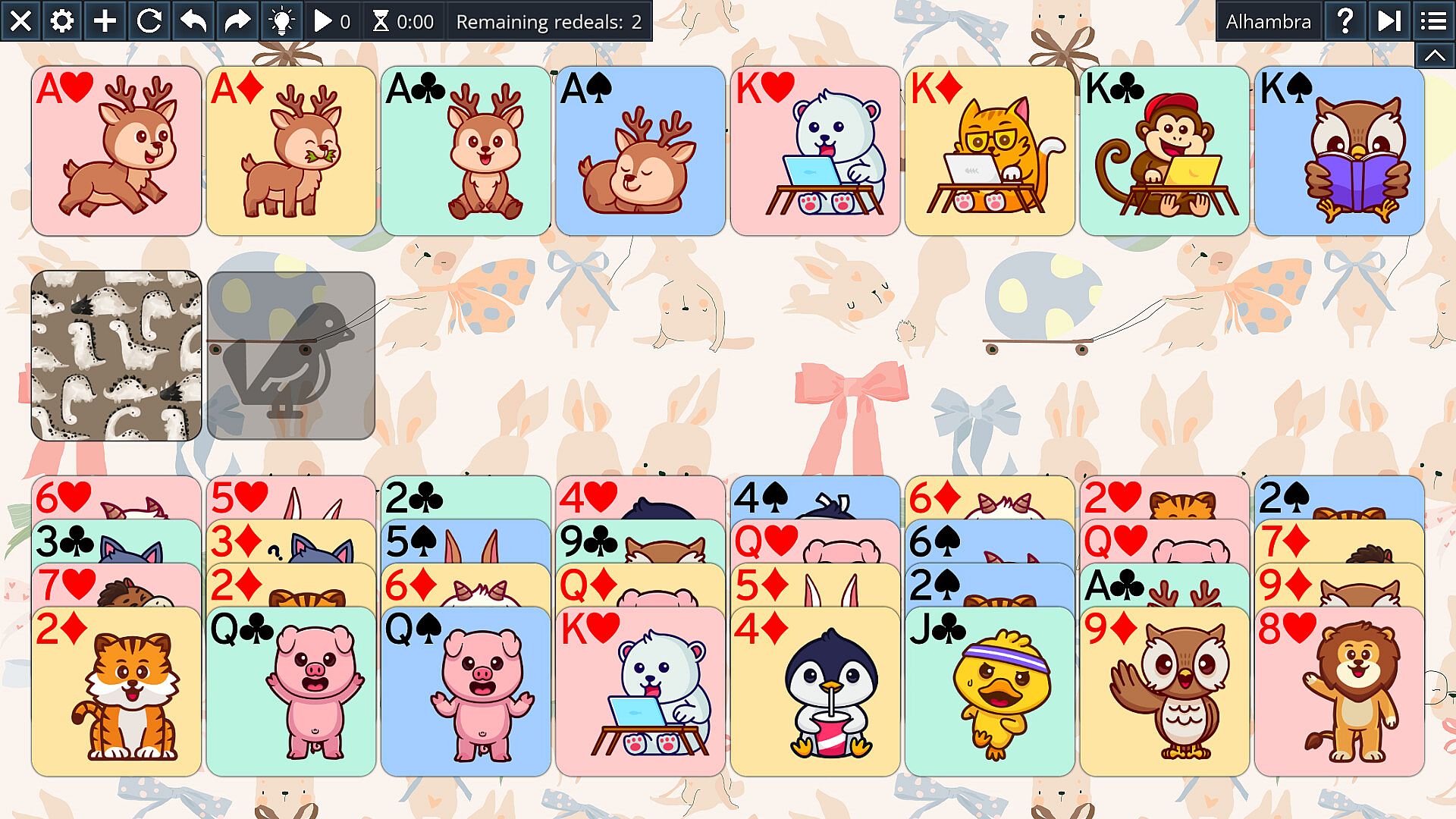This screenshot has width=1456, height=819.
Task: Undo the last move
Action: click(193, 20)
